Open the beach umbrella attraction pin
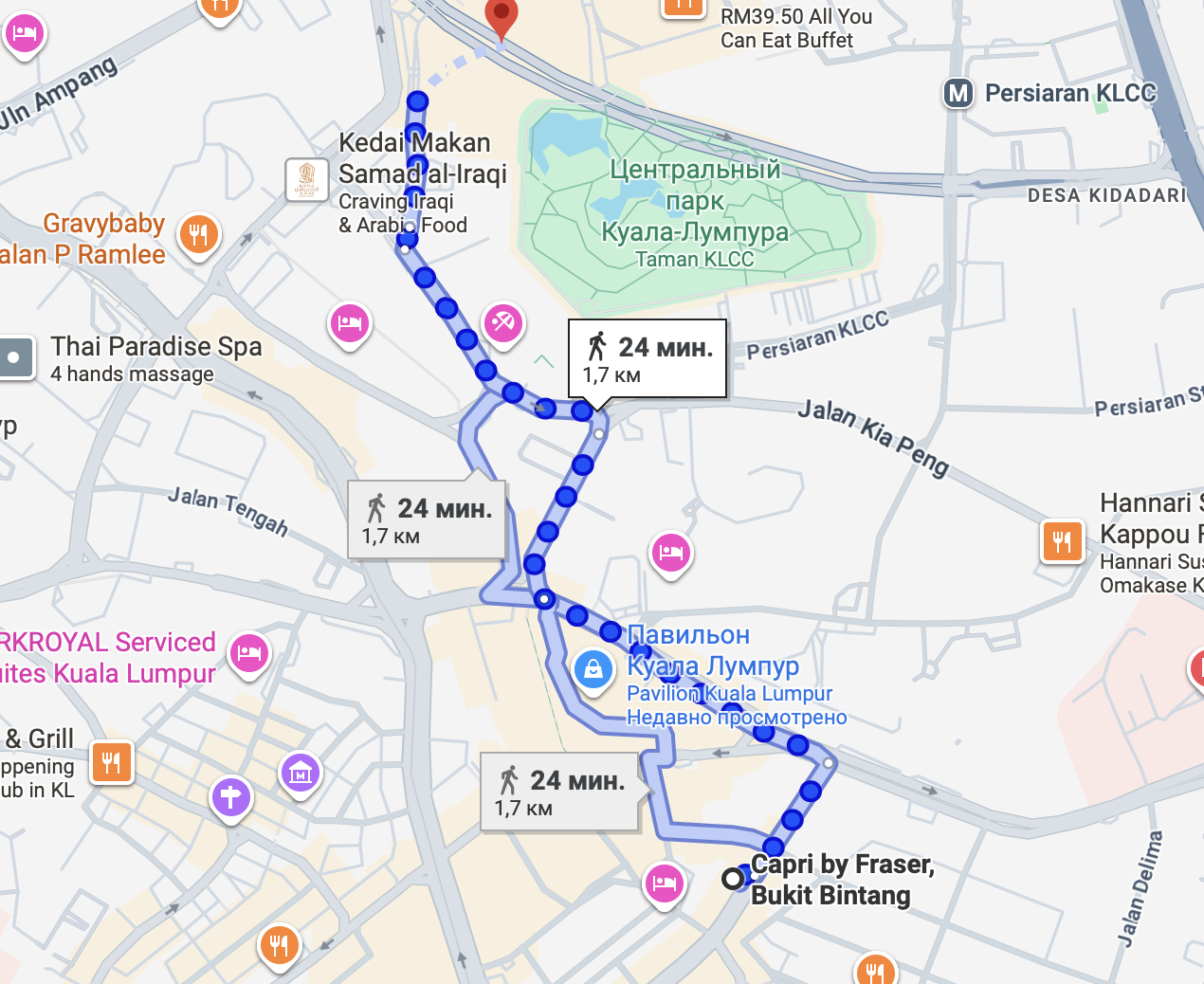 pos(502,323)
